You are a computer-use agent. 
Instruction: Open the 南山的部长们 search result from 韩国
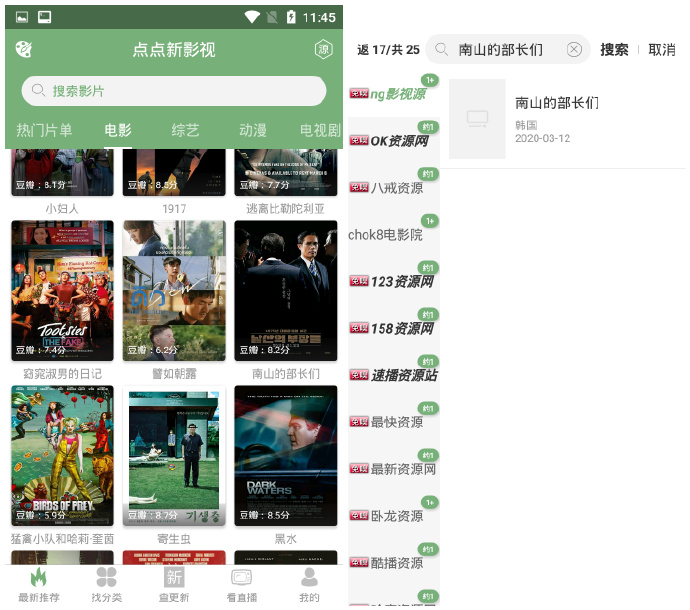556,119
